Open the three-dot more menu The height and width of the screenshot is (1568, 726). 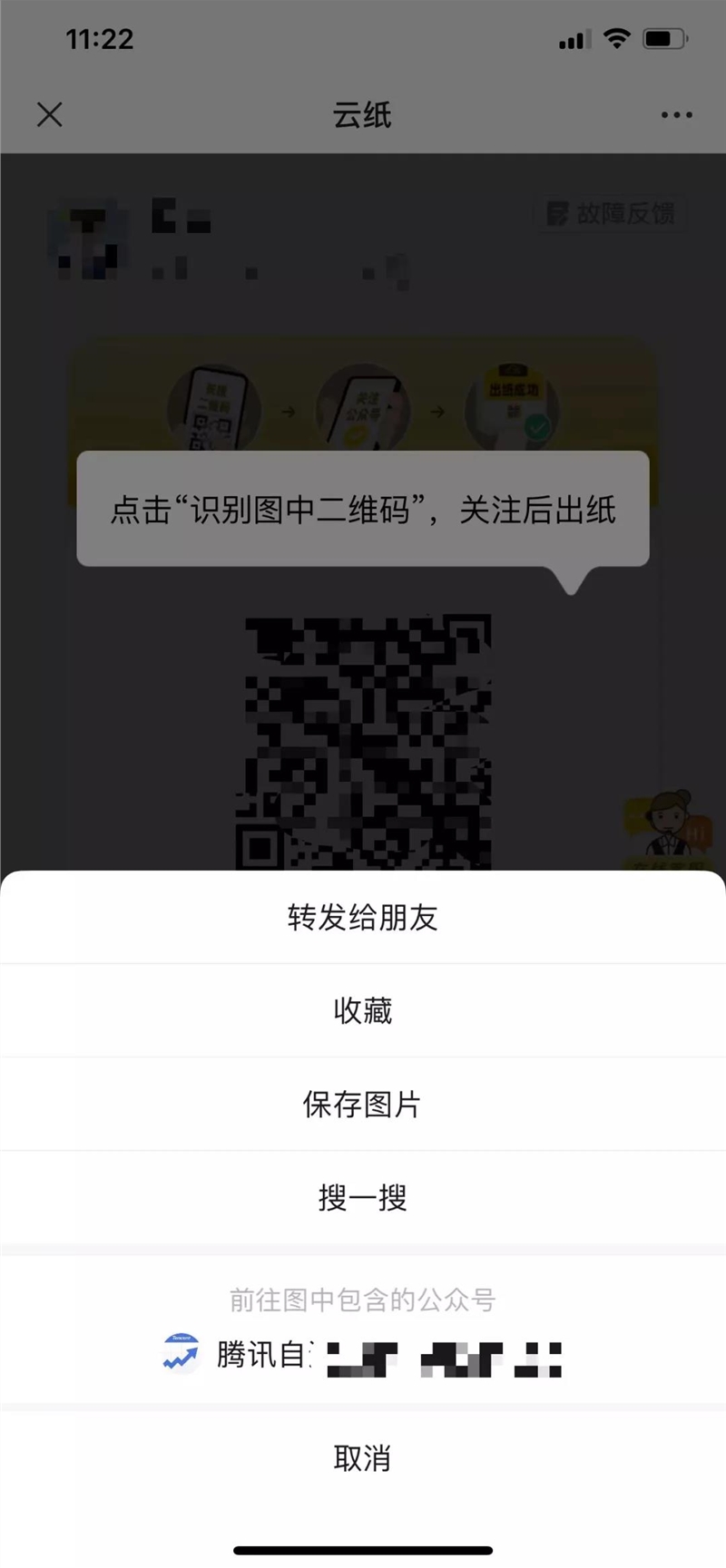click(676, 115)
